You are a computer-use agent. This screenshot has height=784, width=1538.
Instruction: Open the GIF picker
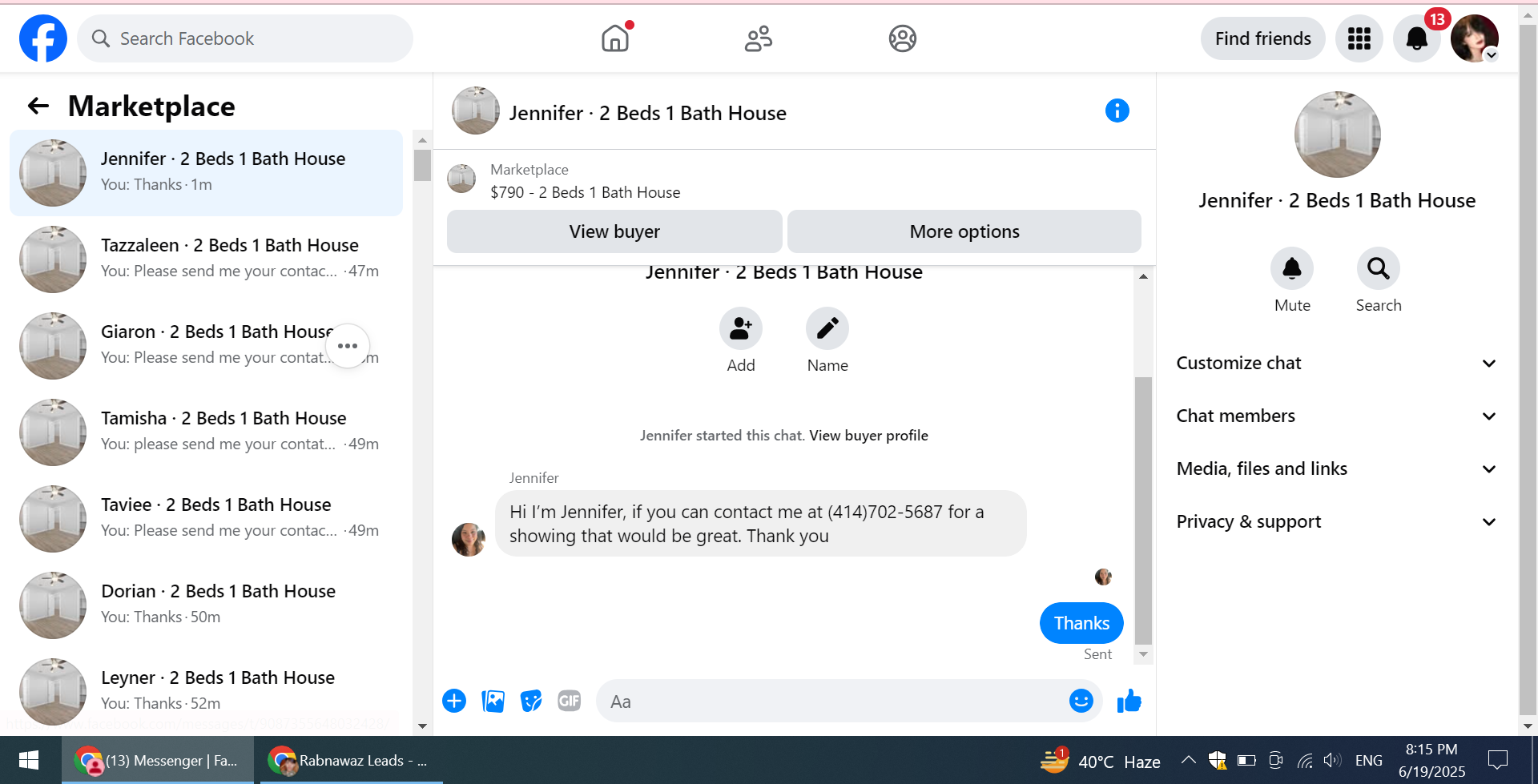coord(570,702)
